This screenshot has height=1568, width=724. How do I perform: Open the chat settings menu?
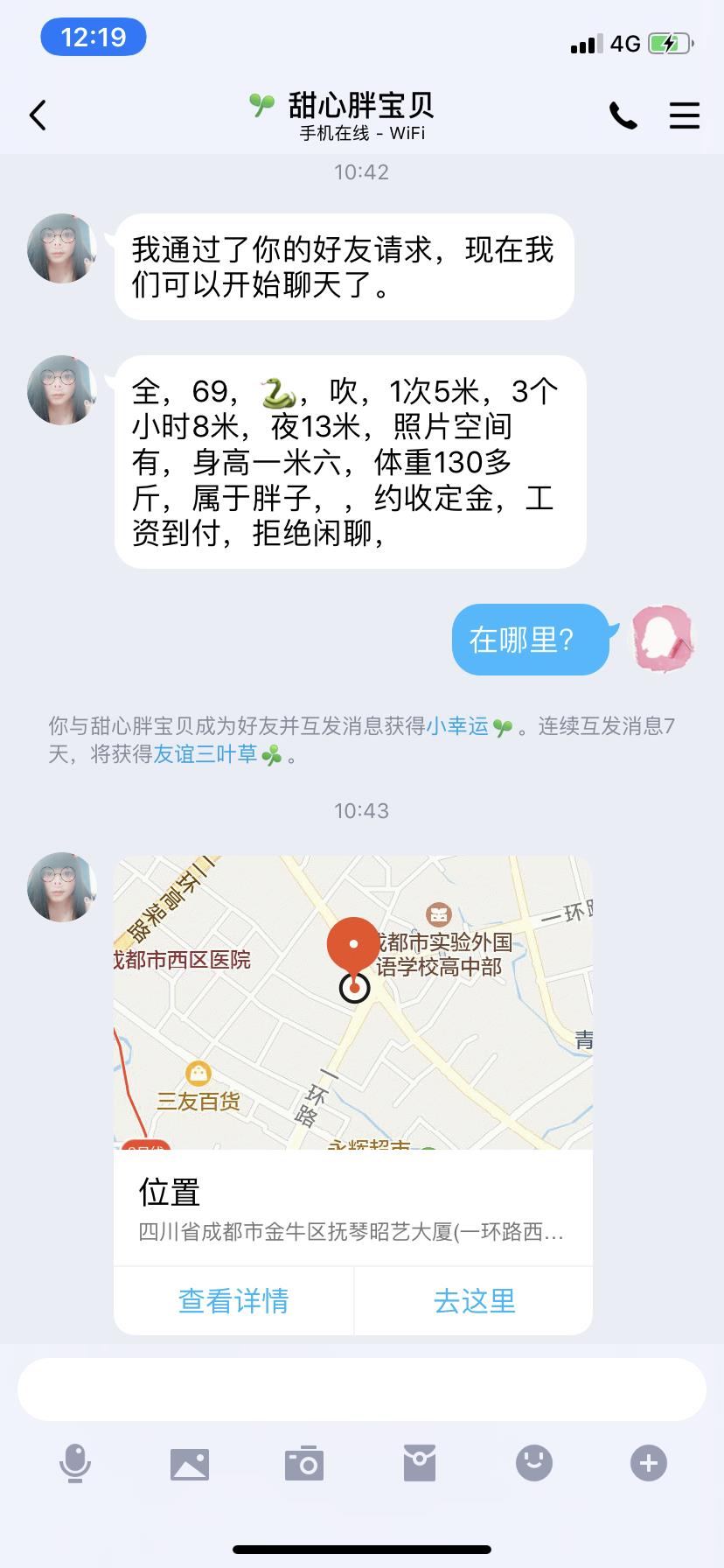pyautogui.click(x=685, y=115)
